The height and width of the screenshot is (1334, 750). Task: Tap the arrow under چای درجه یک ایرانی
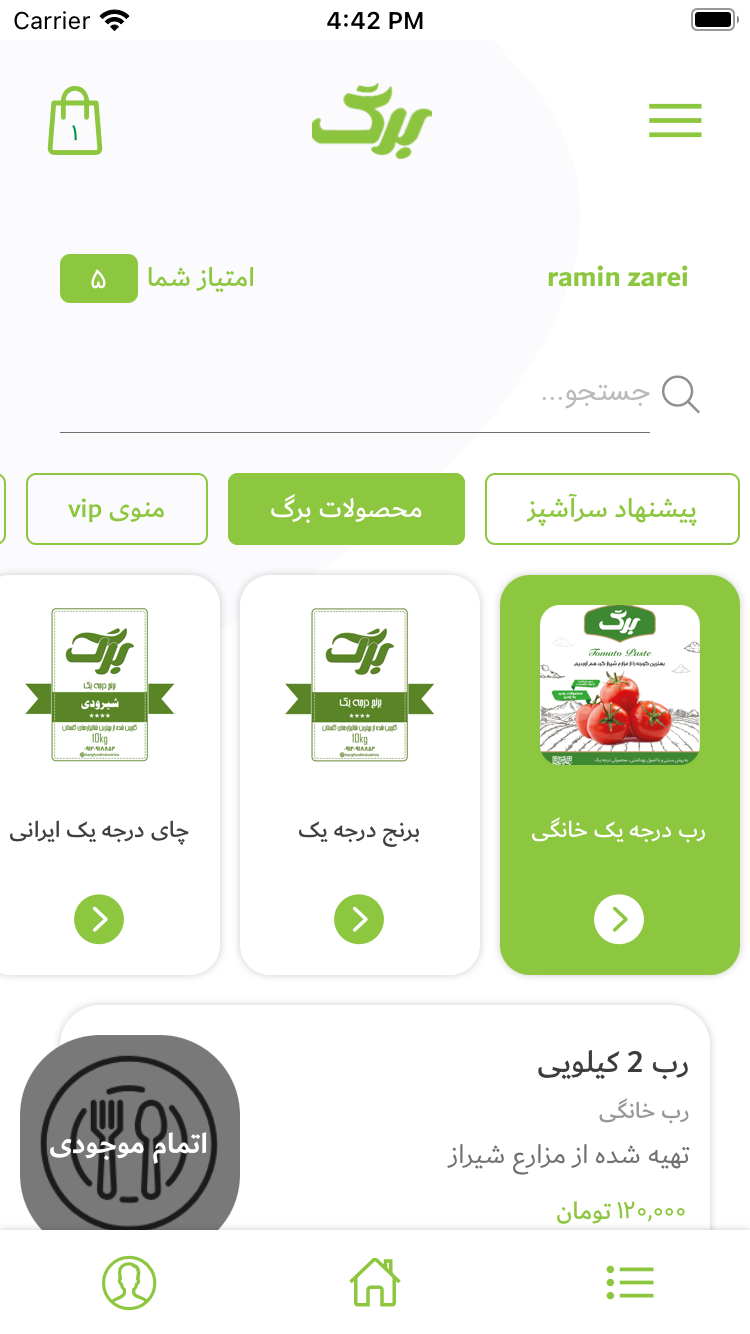point(99,918)
